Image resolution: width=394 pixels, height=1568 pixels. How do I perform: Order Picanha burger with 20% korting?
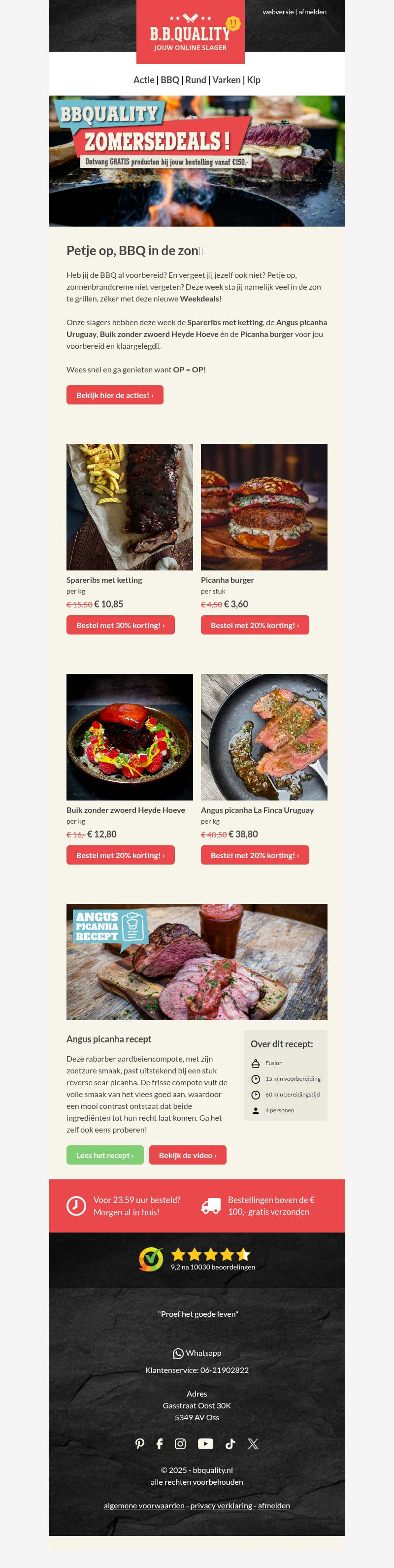pos(255,625)
